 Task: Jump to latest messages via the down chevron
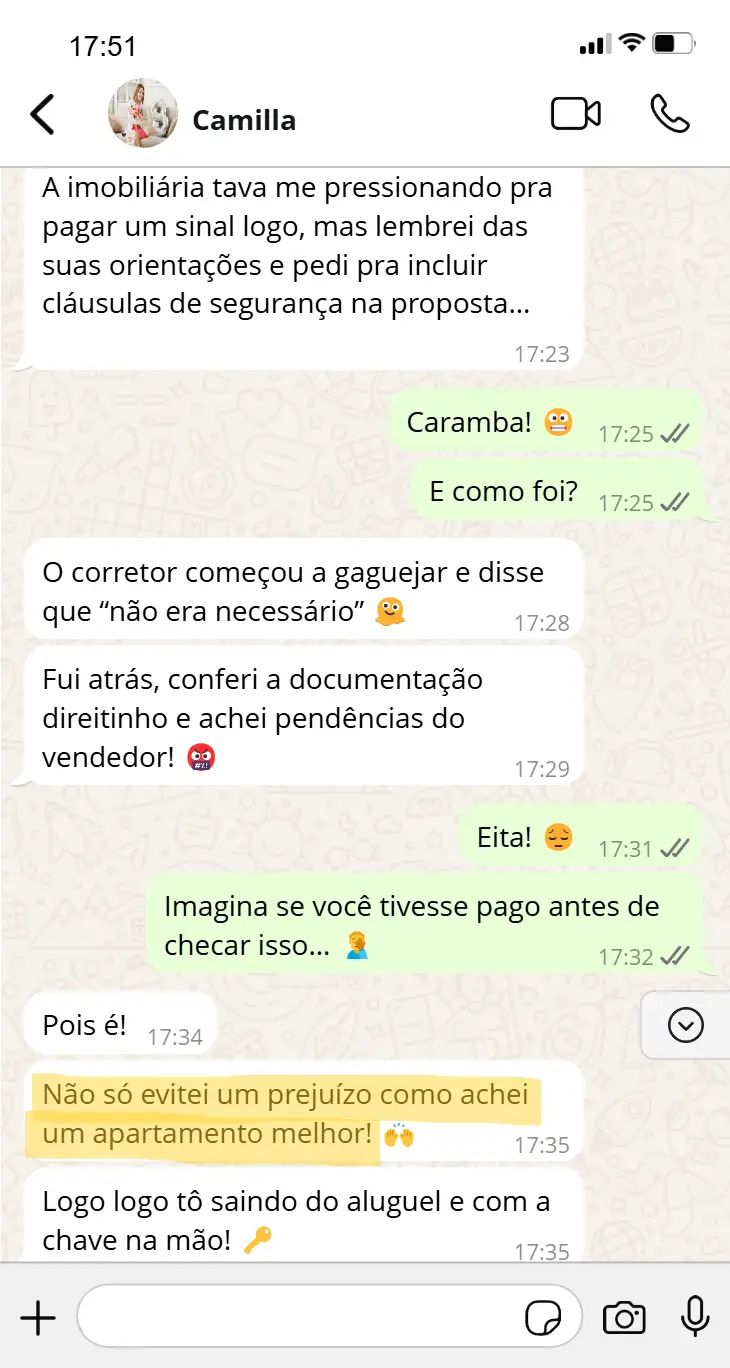tap(684, 1024)
